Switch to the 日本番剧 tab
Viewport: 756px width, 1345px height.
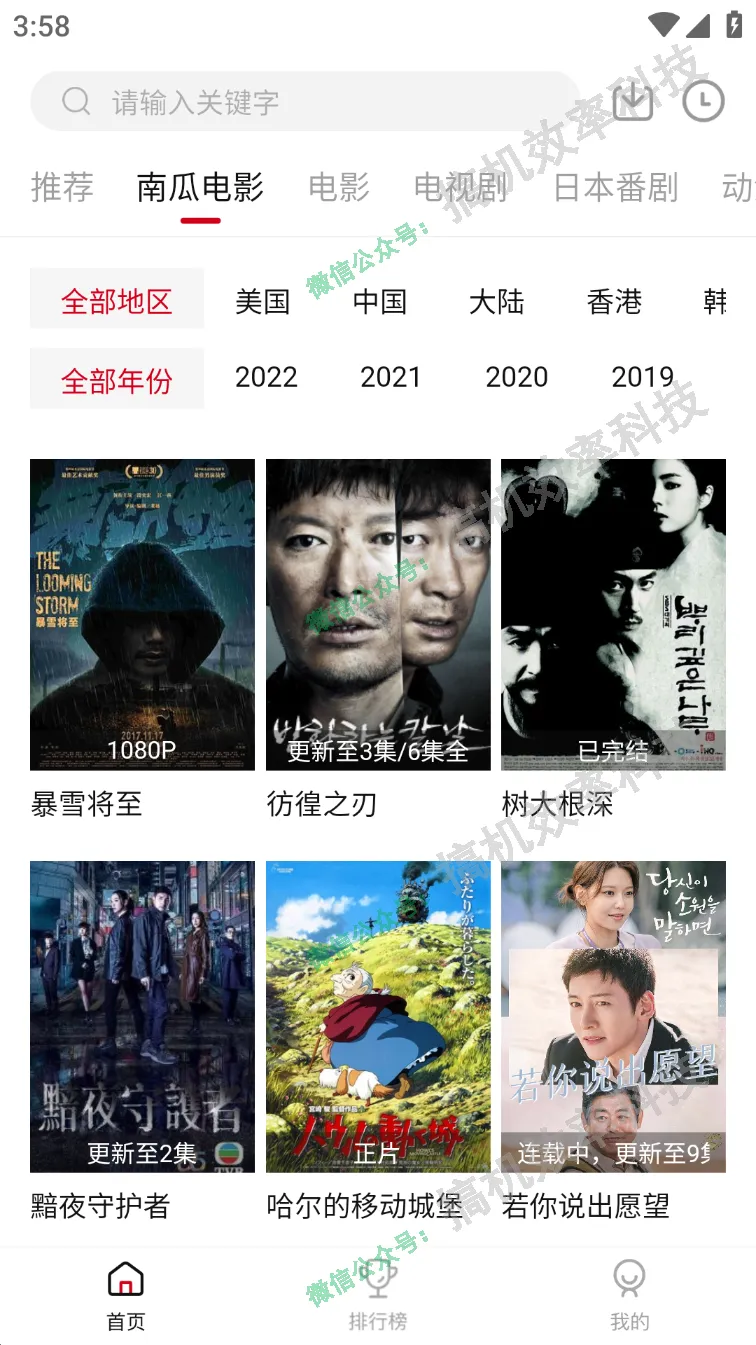click(x=616, y=187)
